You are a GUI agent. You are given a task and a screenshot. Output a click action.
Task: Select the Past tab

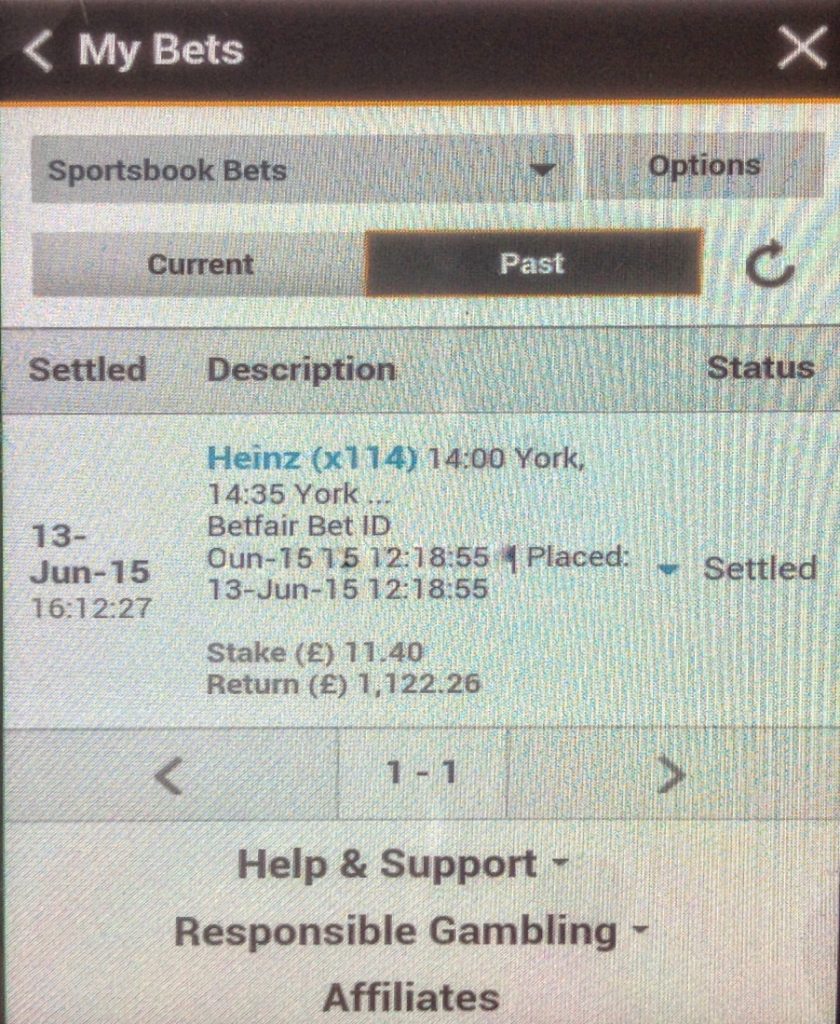tap(533, 264)
